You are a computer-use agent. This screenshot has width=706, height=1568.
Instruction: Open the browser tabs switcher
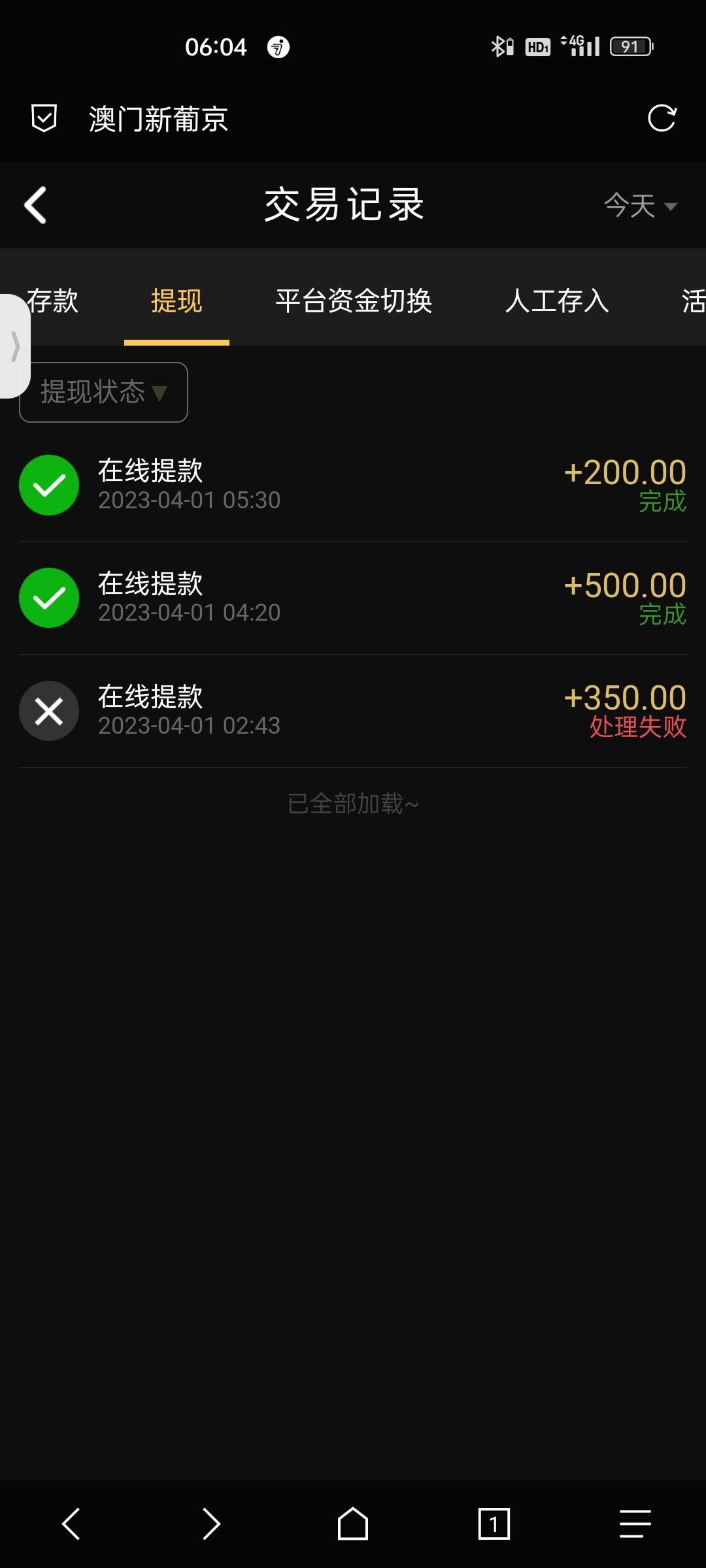494,1524
